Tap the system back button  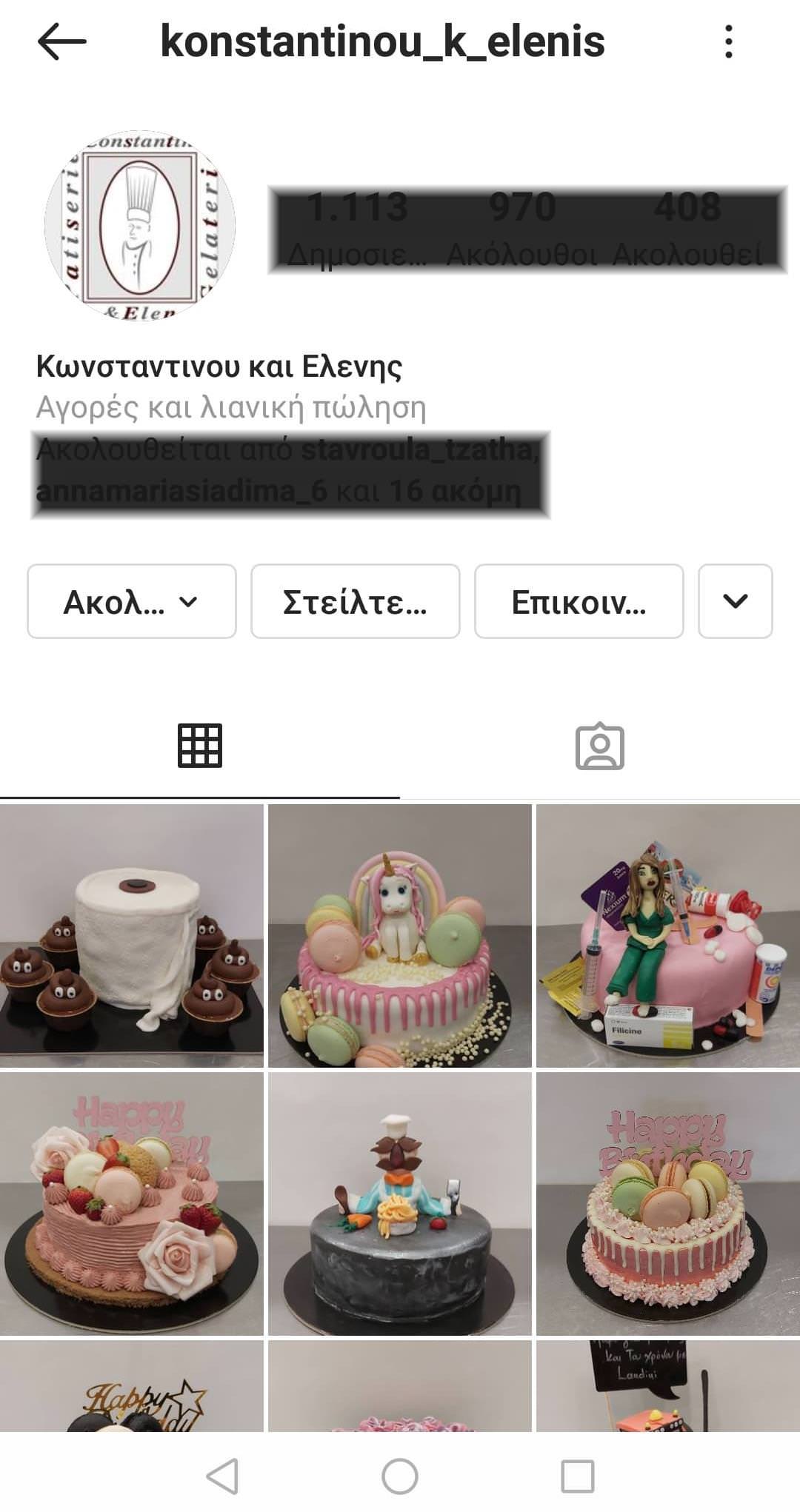point(221,1476)
